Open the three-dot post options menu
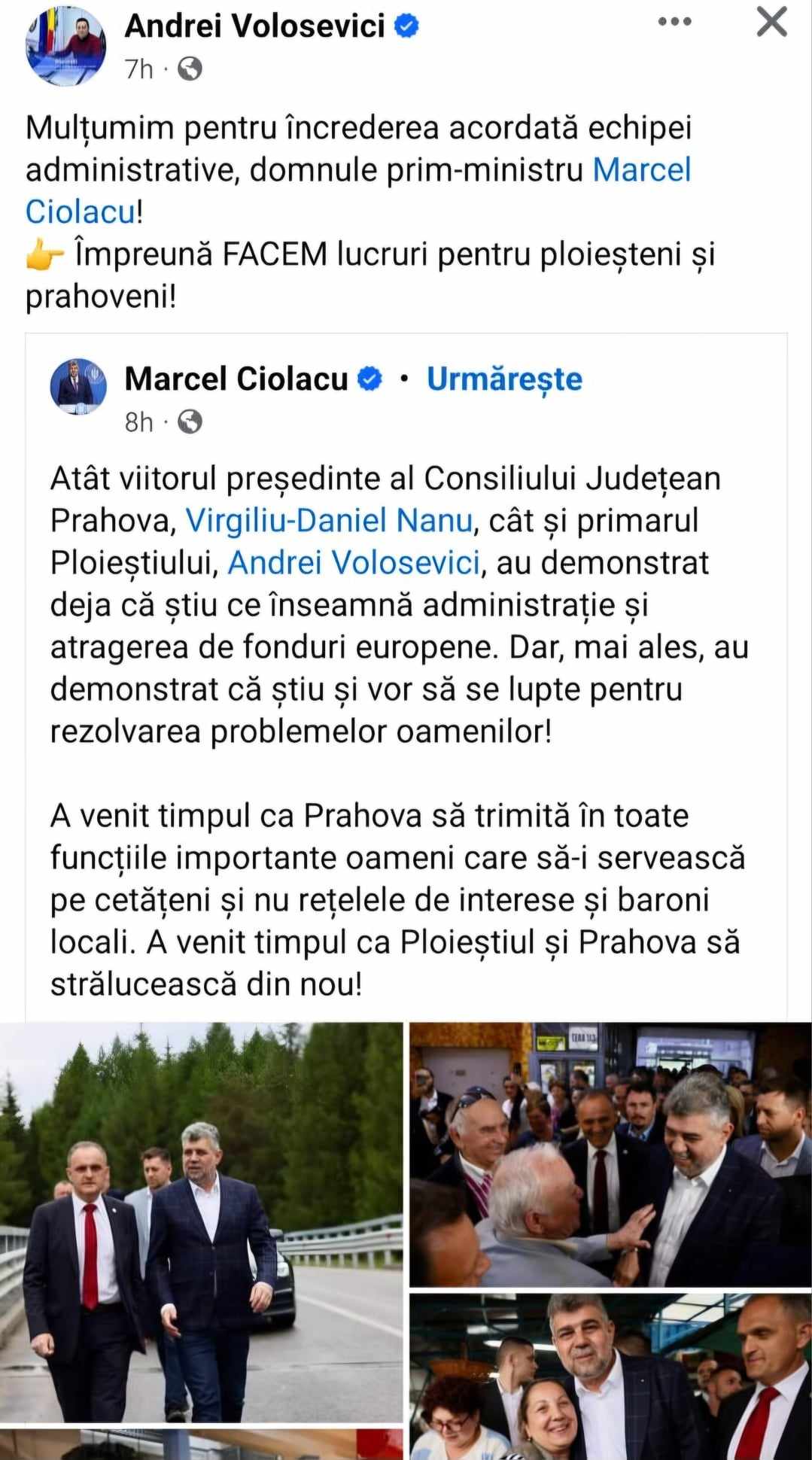Image resolution: width=812 pixels, height=1460 pixels. pyautogui.click(x=674, y=23)
